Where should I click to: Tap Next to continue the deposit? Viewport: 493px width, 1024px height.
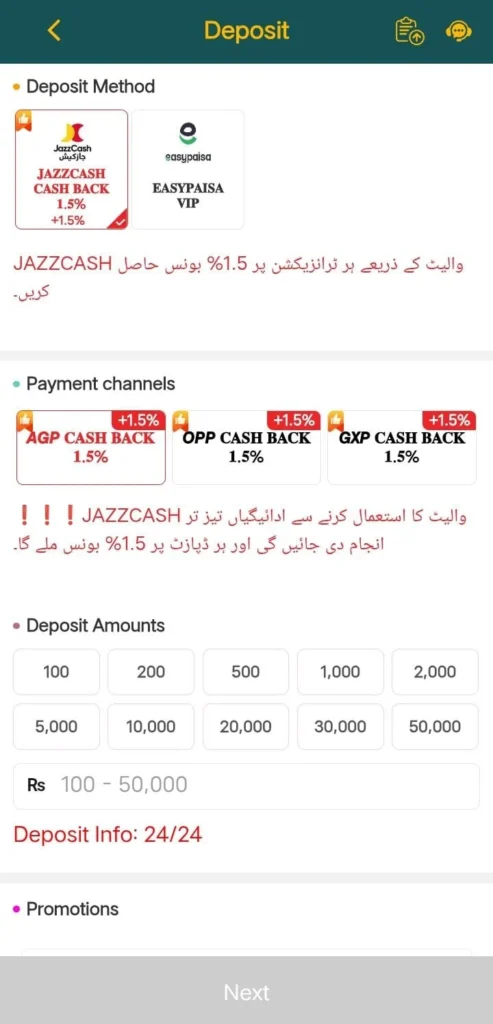pos(246,992)
